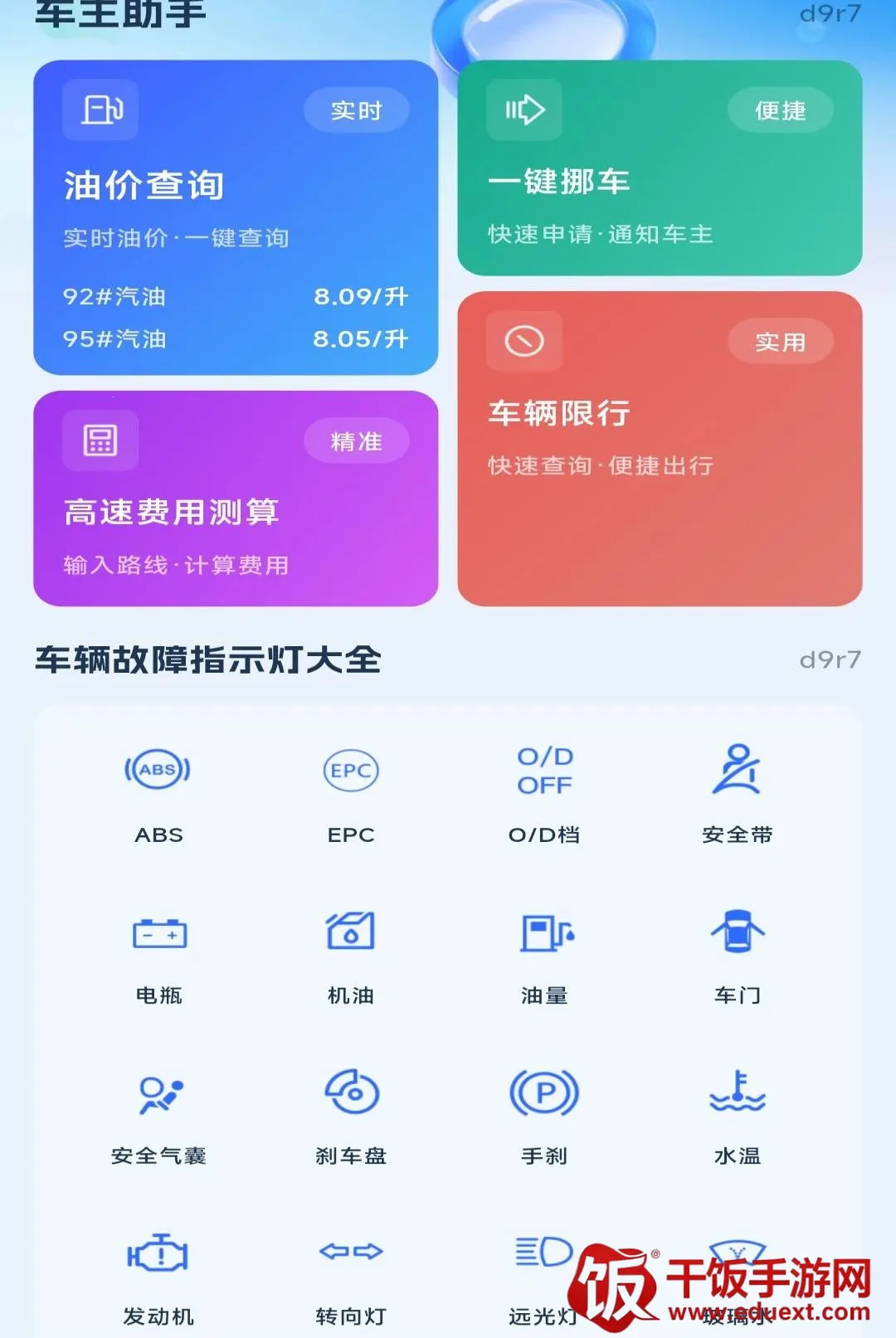Open the 车辆限行 card
Viewport: 896px width, 1338px height.
click(x=660, y=448)
